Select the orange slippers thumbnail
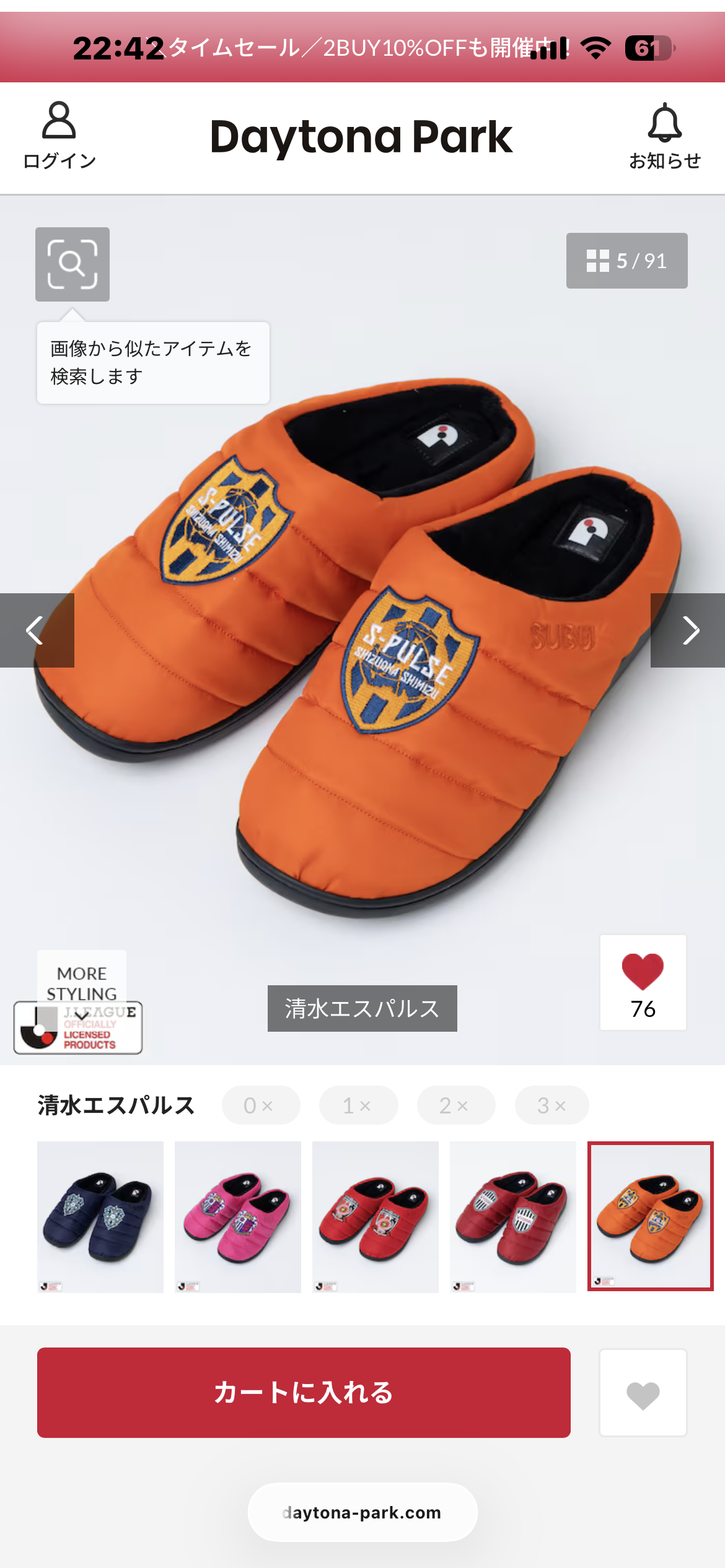 pyautogui.click(x=651, y=1216)
